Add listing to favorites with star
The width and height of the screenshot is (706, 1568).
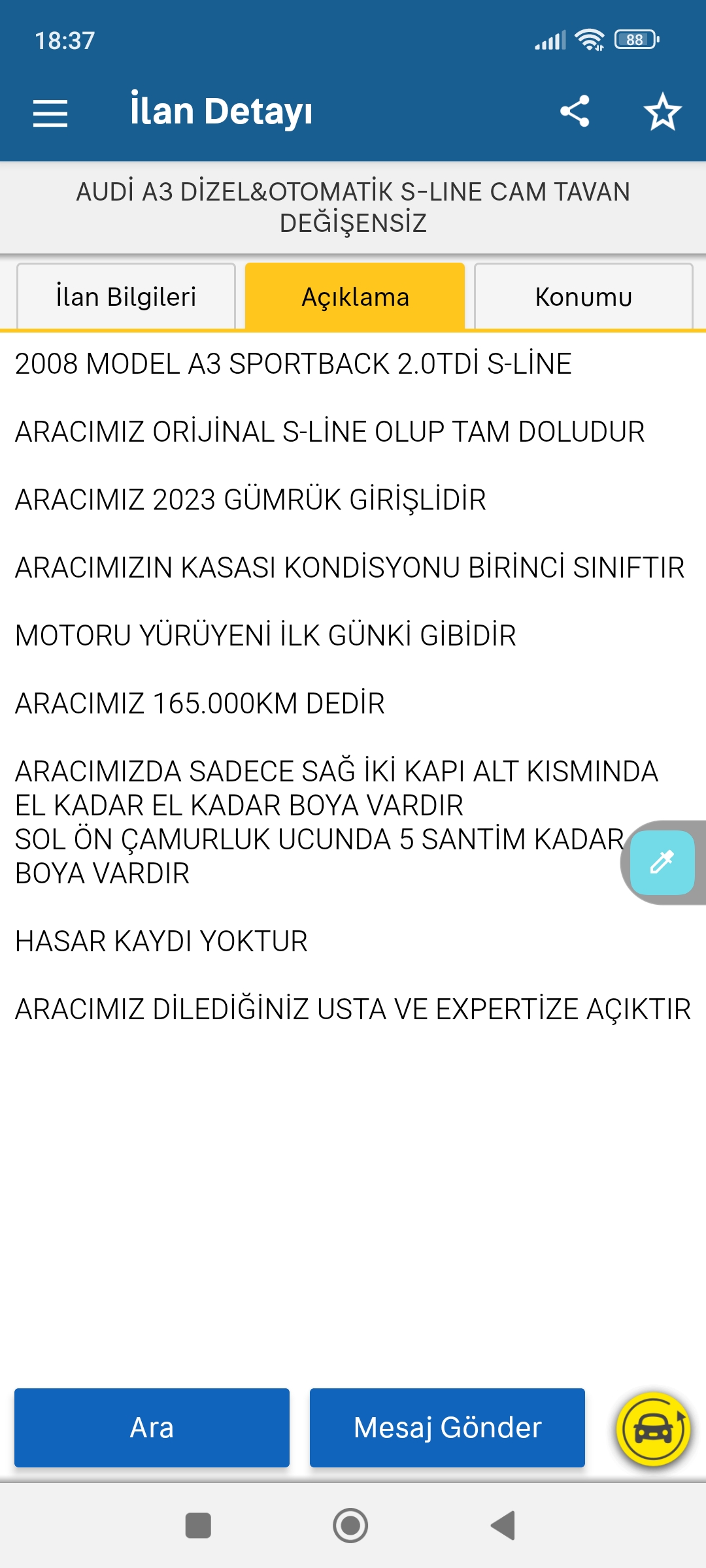click(x=662, y=111)
